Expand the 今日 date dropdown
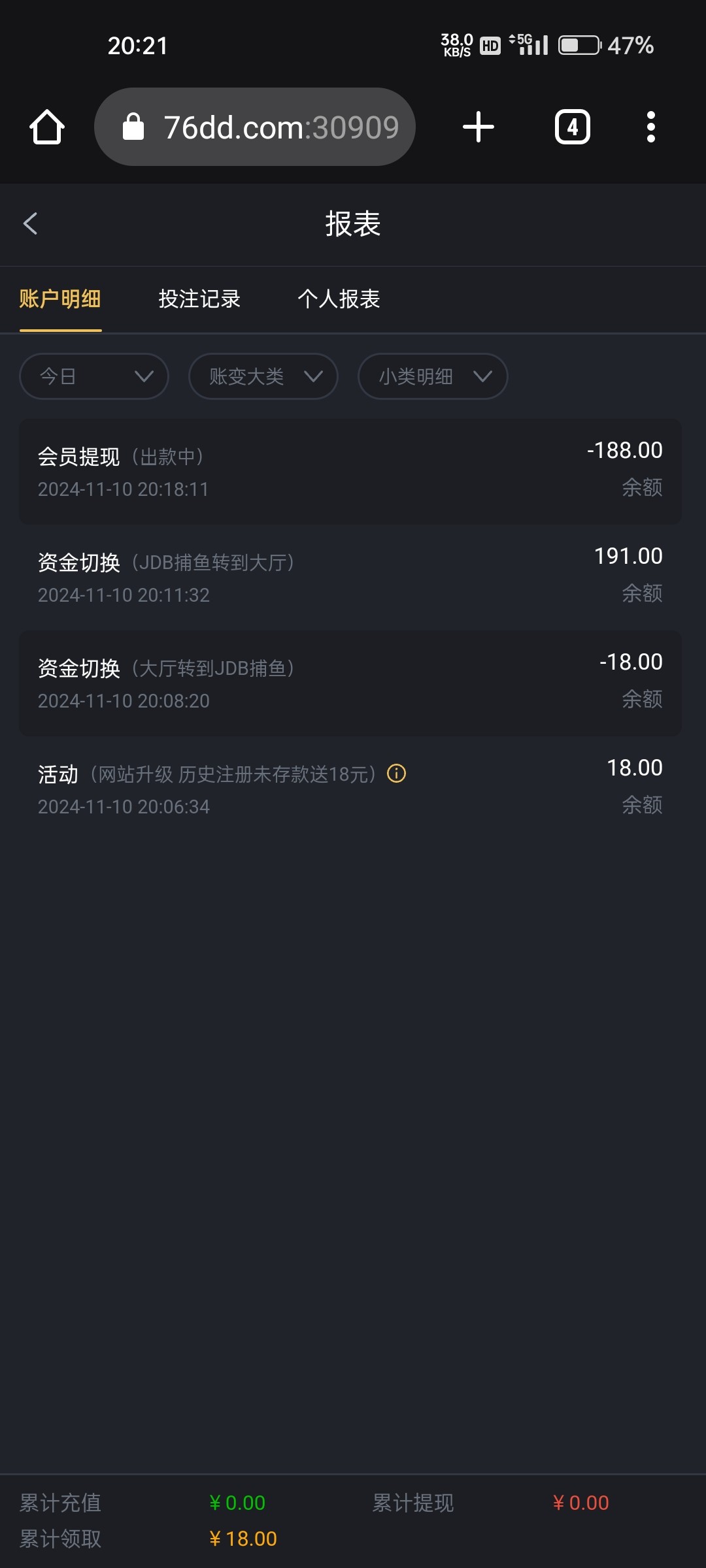The height and width of the screenshot is (1568, 706). [x=94, y=376]
